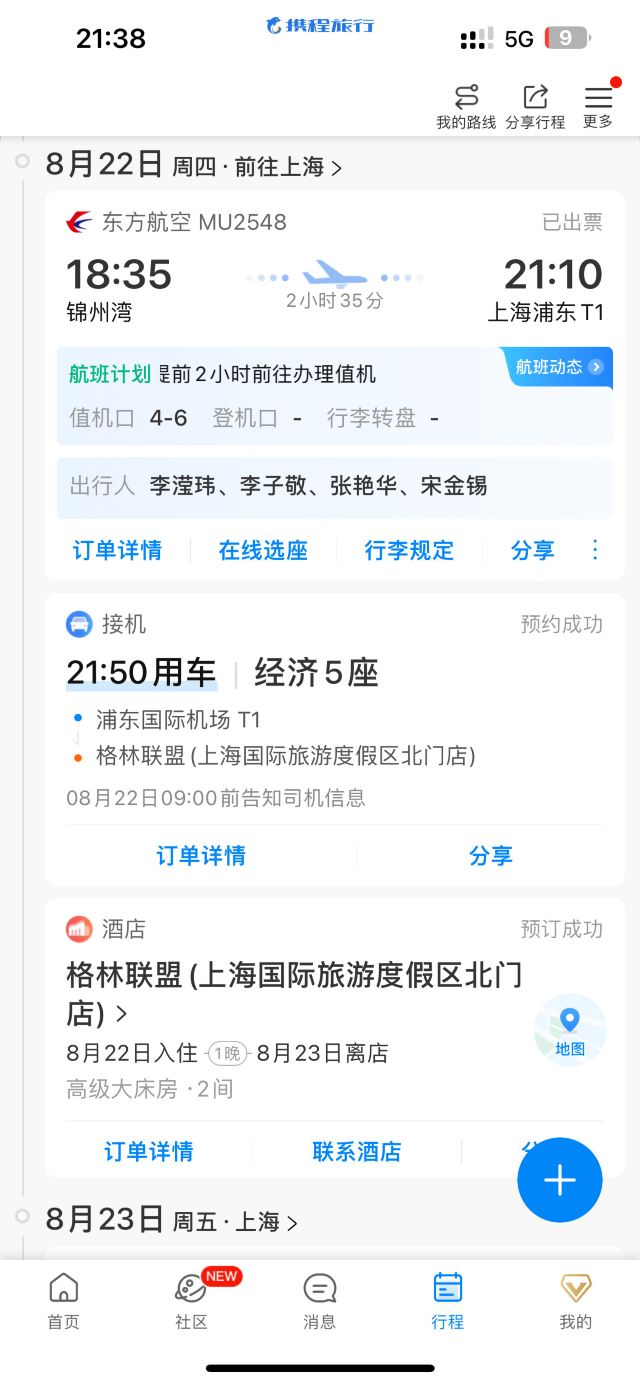Tap 分享 on the 接机 pickup card
Image resolution: width=640 pixels, height=1384 pixels.
point(490,856)
